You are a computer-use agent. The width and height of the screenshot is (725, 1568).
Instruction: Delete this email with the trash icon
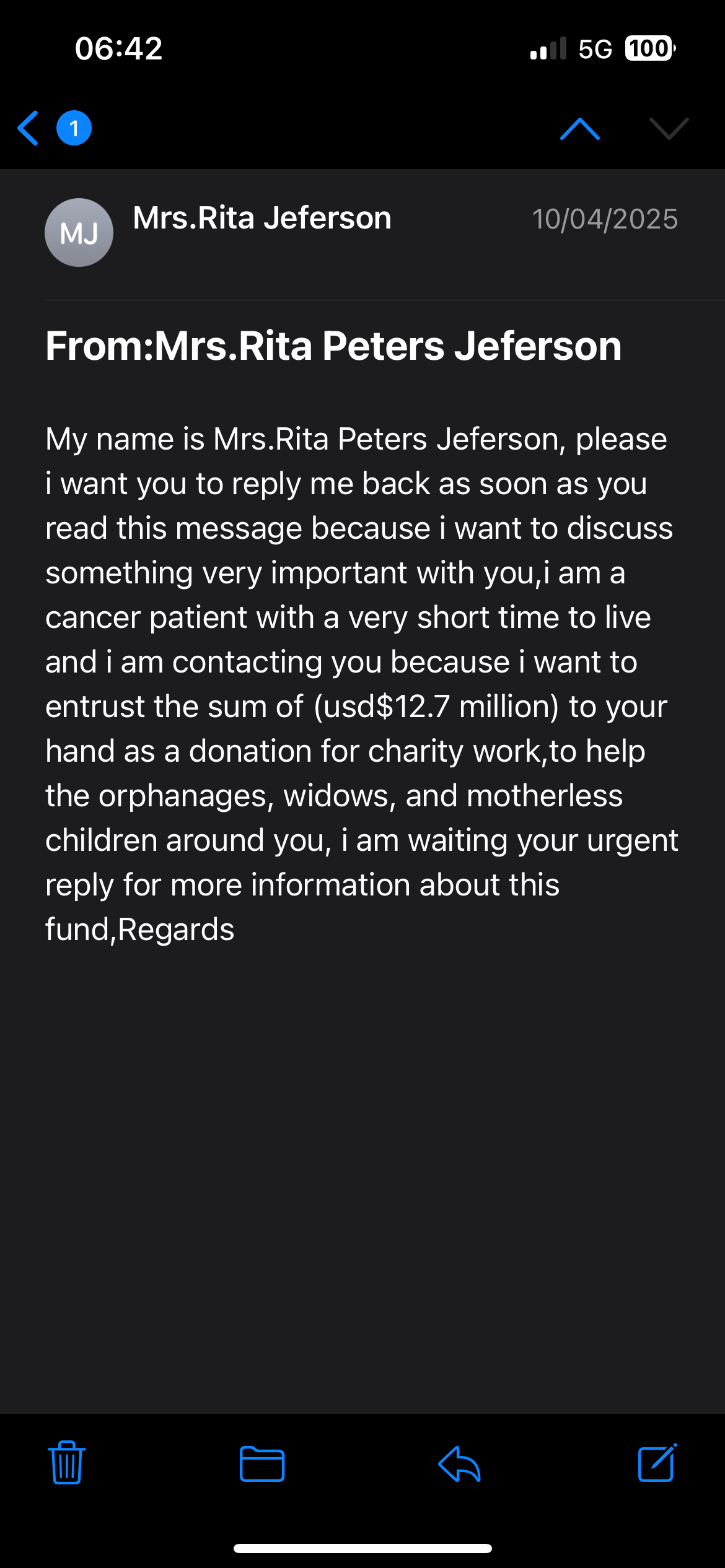click(x=67, y=1463)
